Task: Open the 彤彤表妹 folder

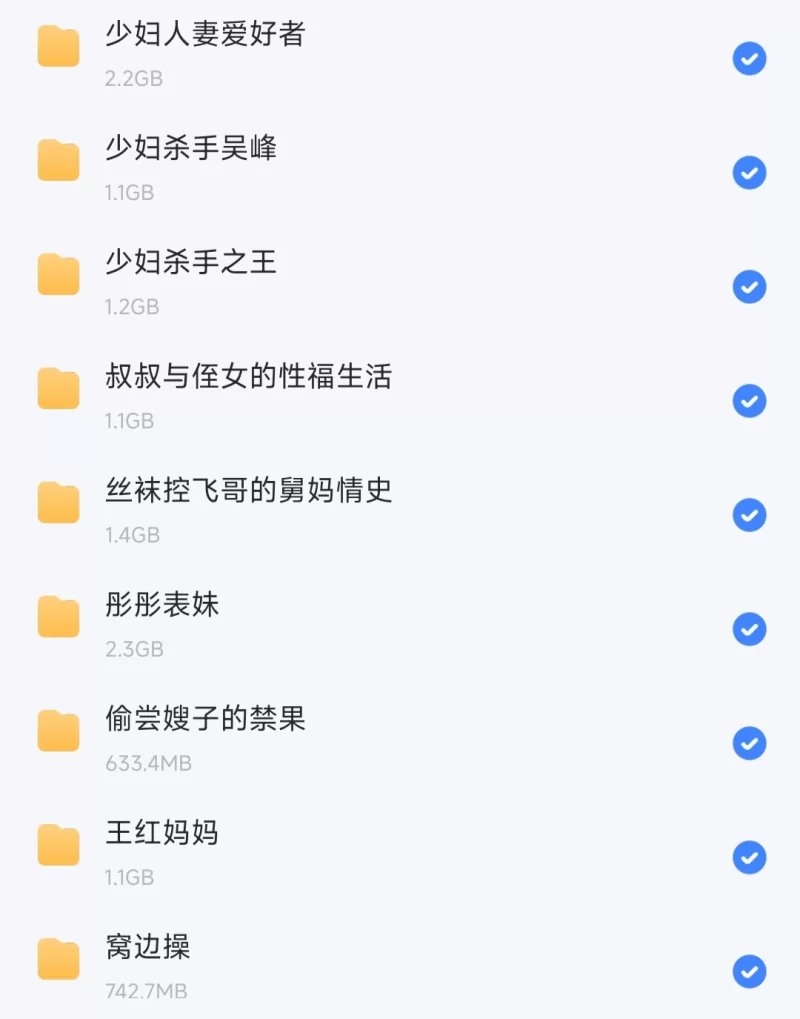Action: coord(162,605)
